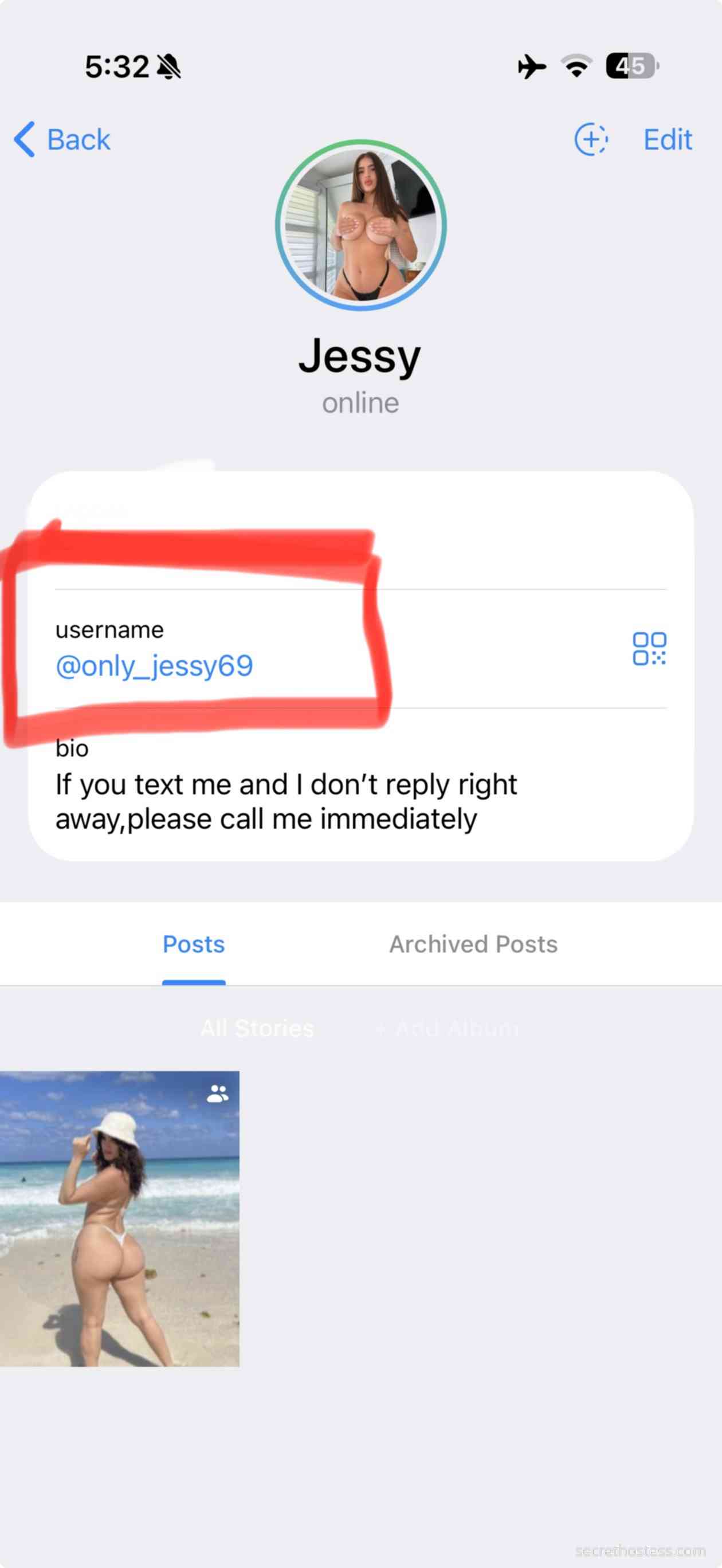722x1568 pixels.
Task: Select the Posts tab
Action: tap(194, 944)
